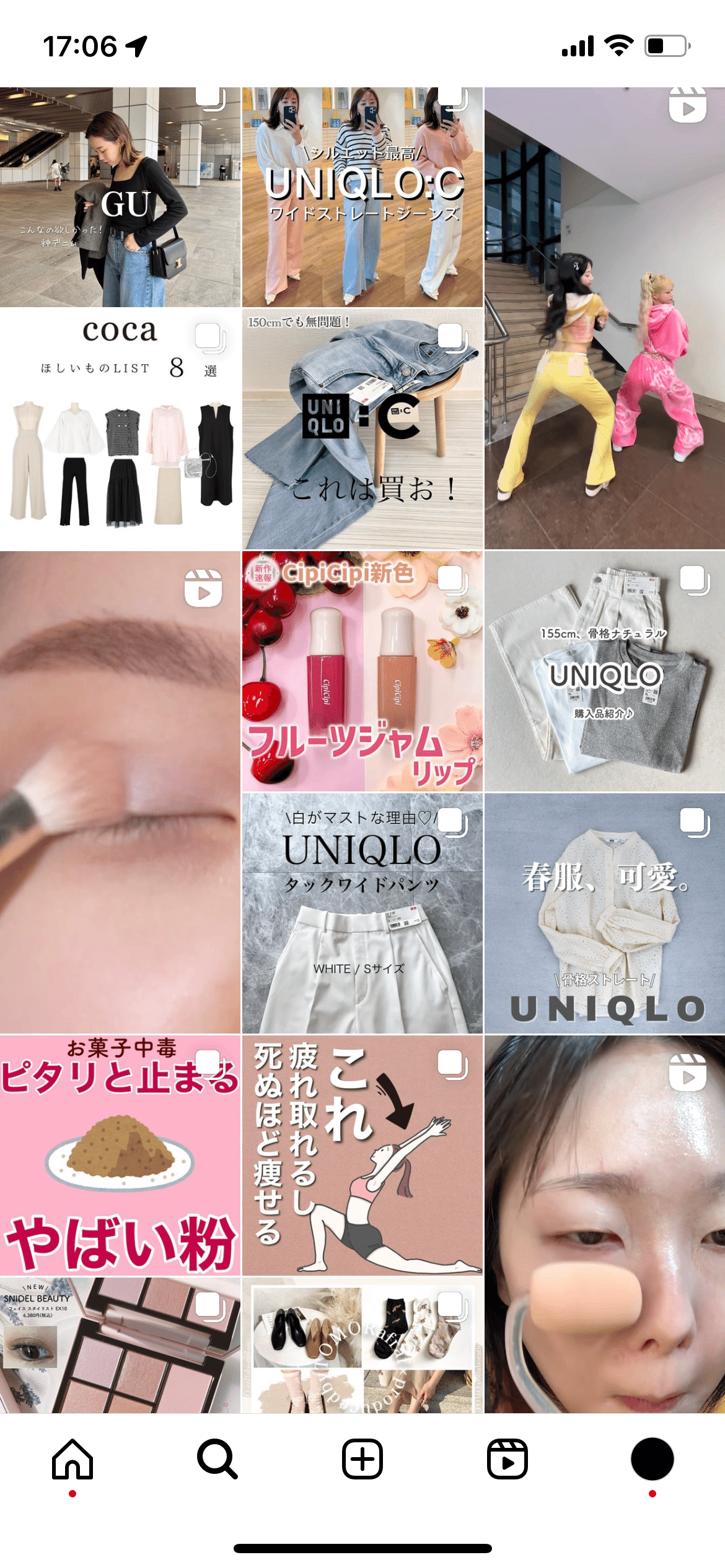Open the stretching exercise weight-loss post
Image resolution: width=725 pixels, height=1568 pixels.
point(362,1156)
